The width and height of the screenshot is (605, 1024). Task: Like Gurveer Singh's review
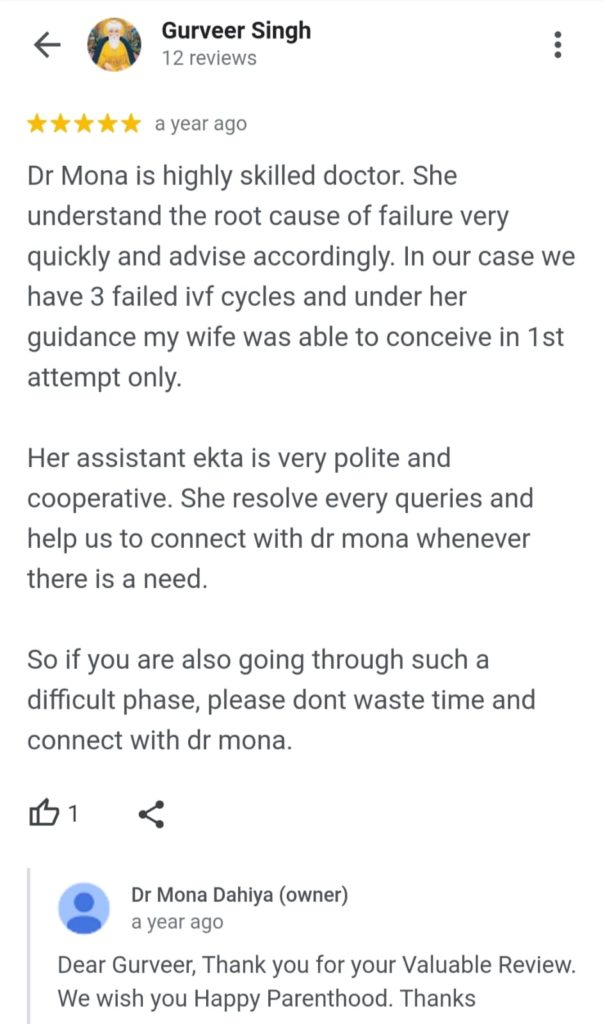coord(44,814)
